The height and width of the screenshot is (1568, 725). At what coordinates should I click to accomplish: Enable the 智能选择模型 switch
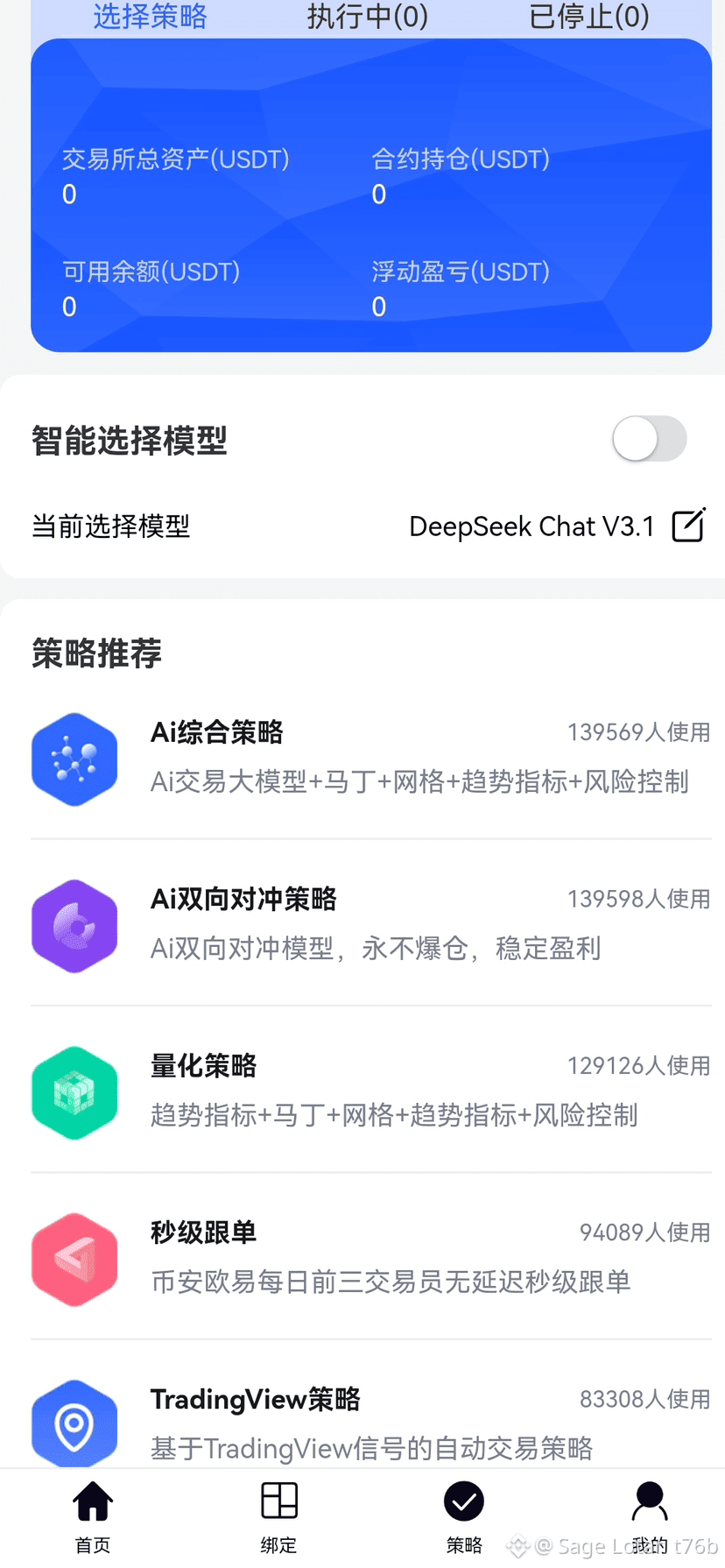tap(649, 439)
